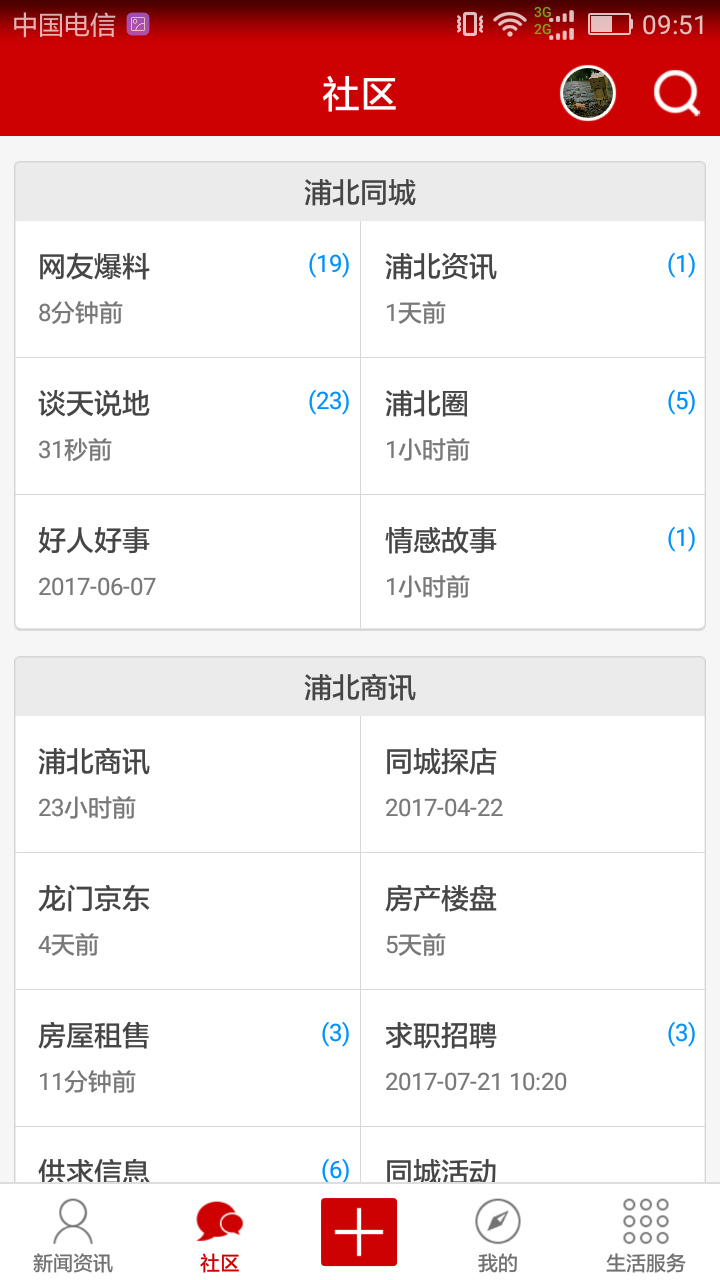This screenshot has height=1280, width=720.
Task: Open 情感故事 section
Action: [x=533, y=562]
